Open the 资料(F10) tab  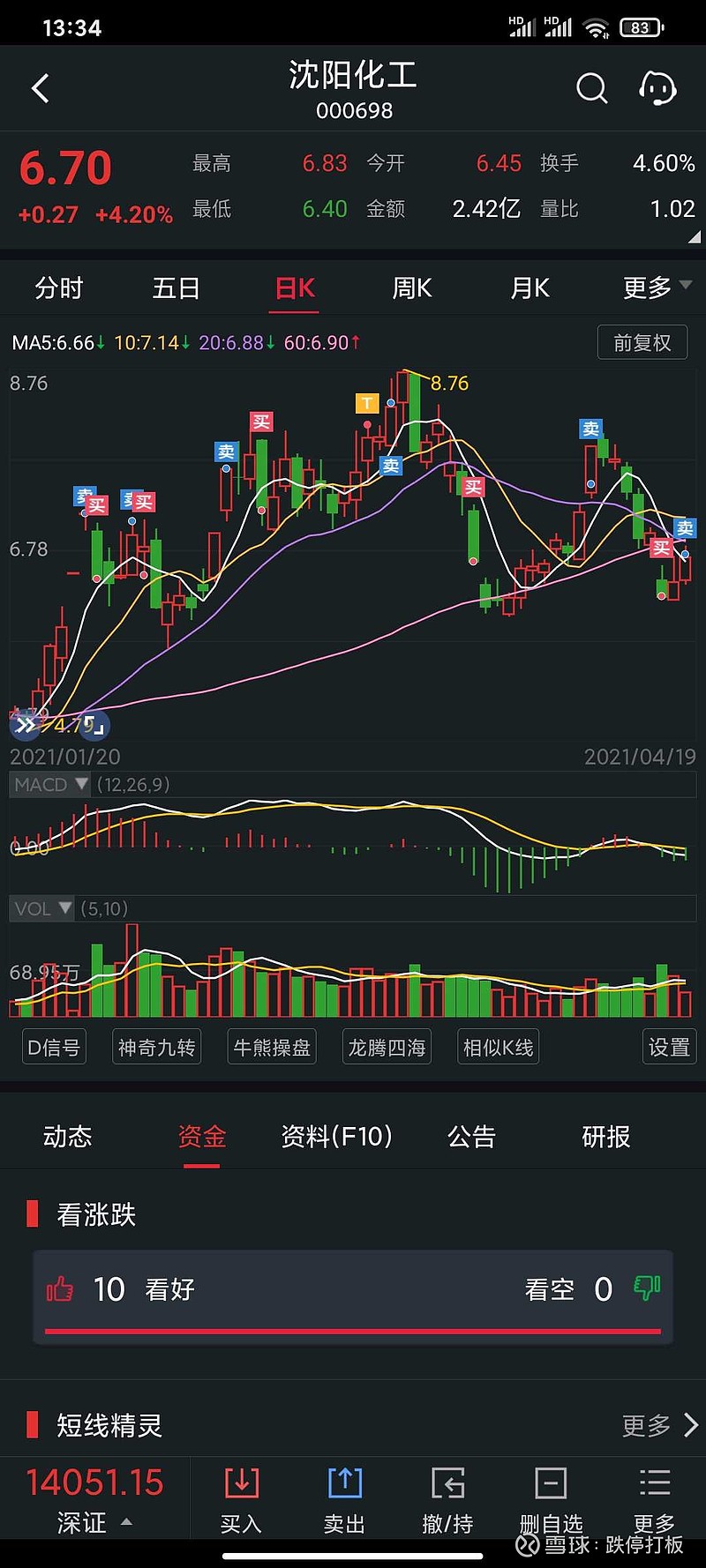click(x=336, y=1137)
